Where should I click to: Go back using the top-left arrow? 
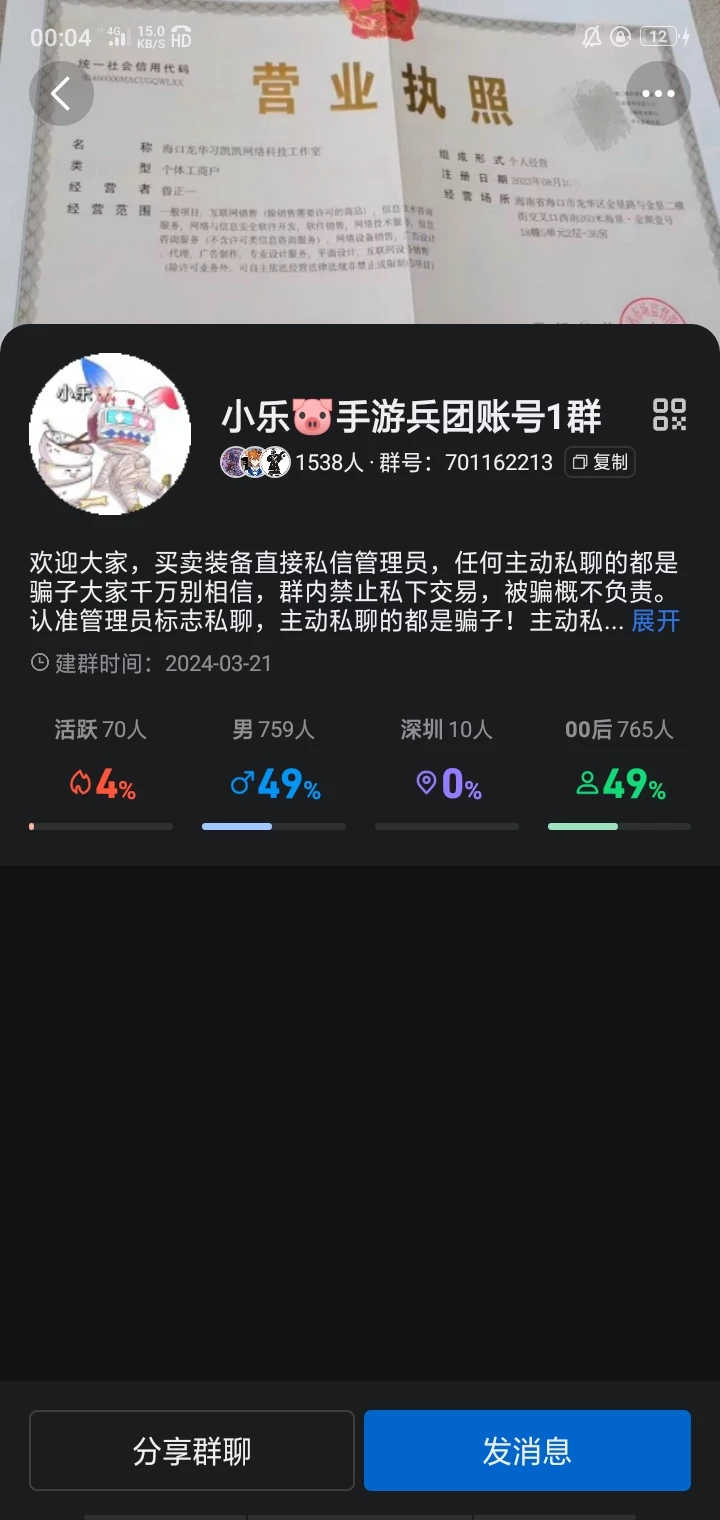[x=61, y=94]
